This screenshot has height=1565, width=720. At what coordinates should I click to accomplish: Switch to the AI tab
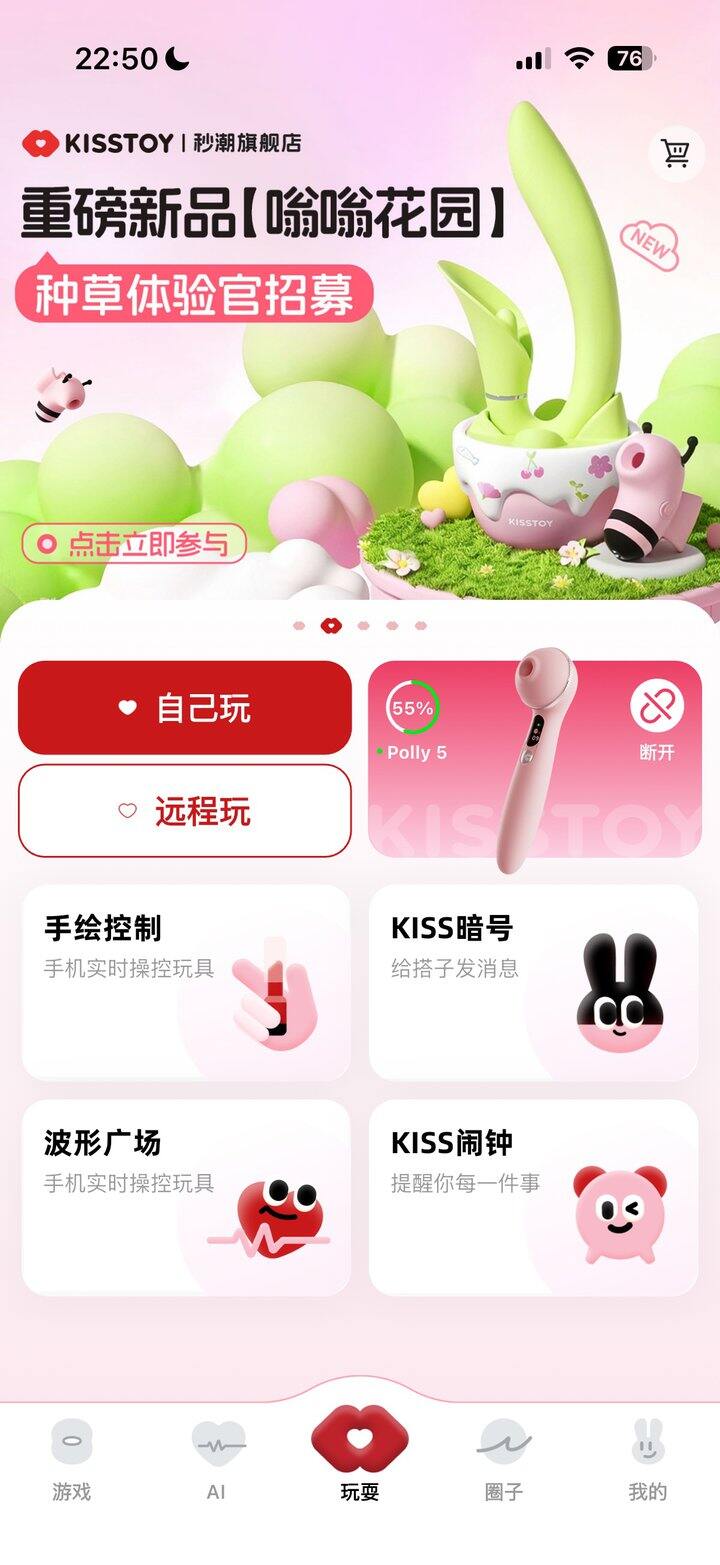tap(217, 1461)
